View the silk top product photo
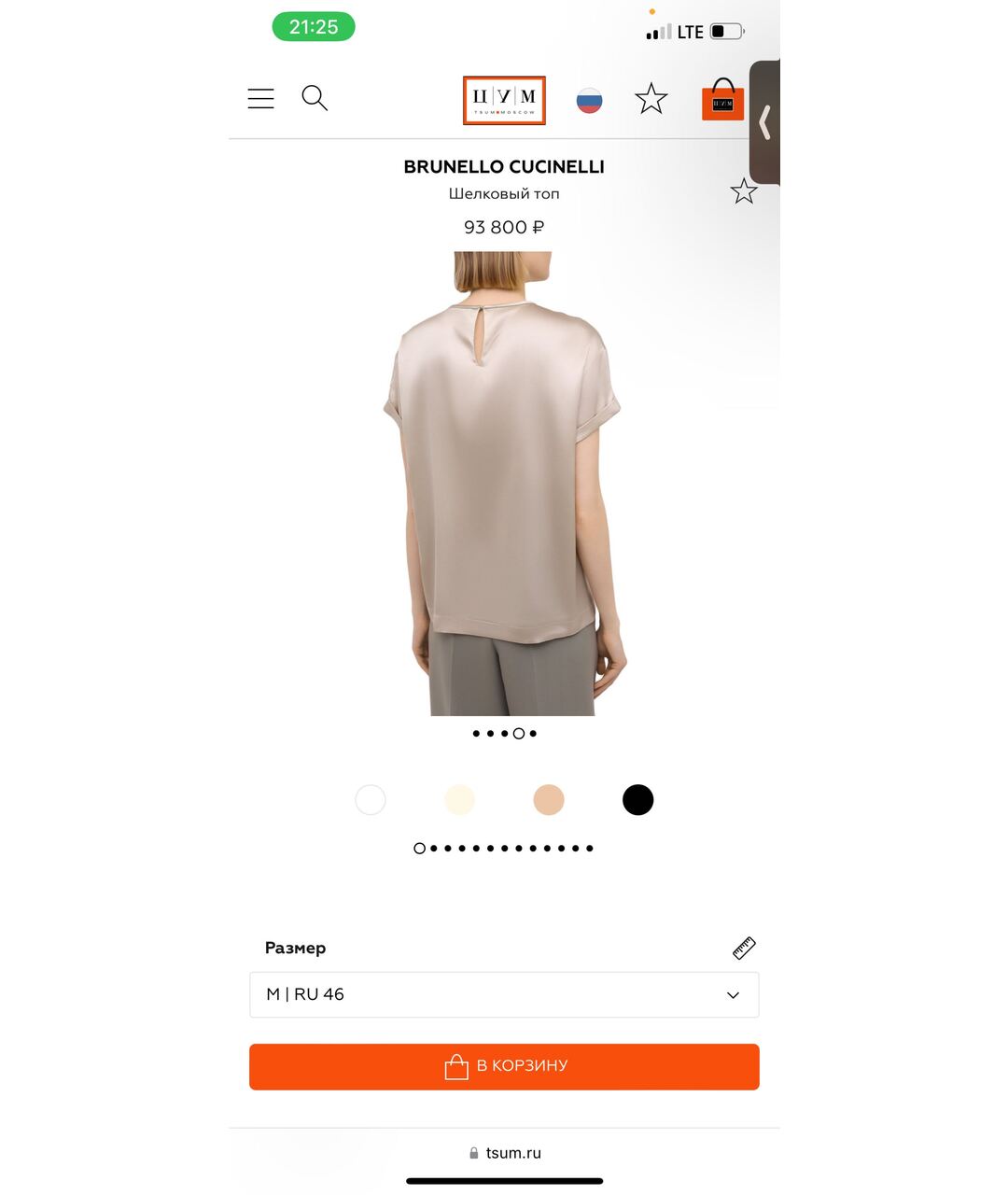The height and width of the screenshot is (1195, 1008). (x=504, y=484)
